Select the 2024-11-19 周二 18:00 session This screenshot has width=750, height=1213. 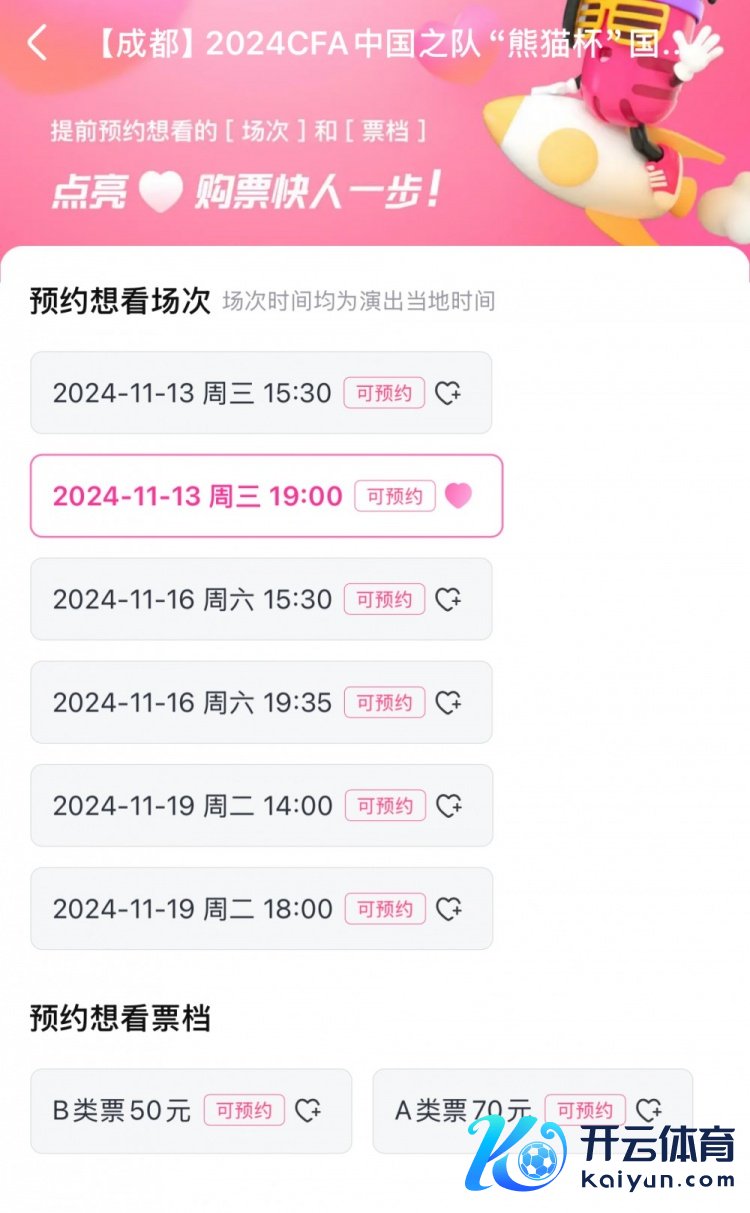(260, 908)
